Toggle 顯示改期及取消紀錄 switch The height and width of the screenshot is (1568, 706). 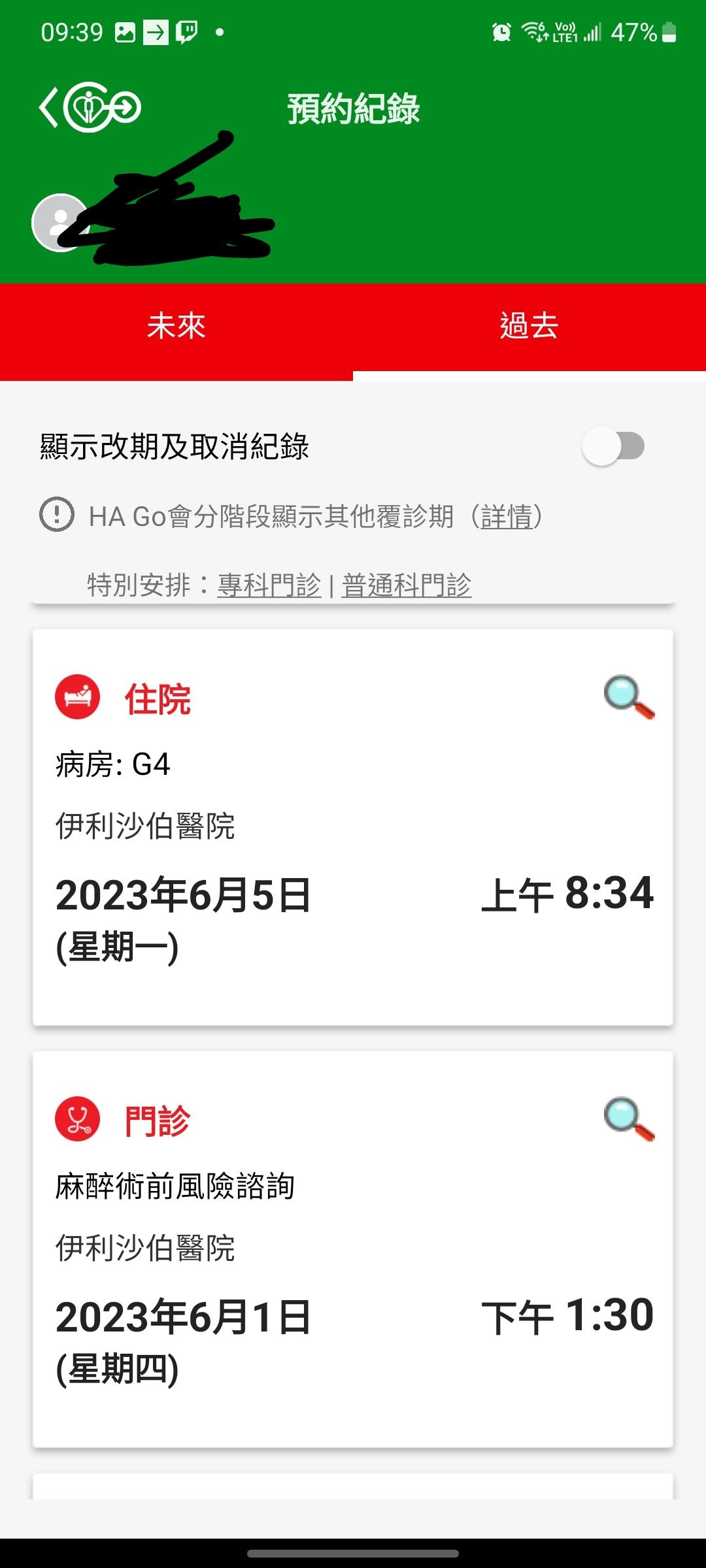613,446
